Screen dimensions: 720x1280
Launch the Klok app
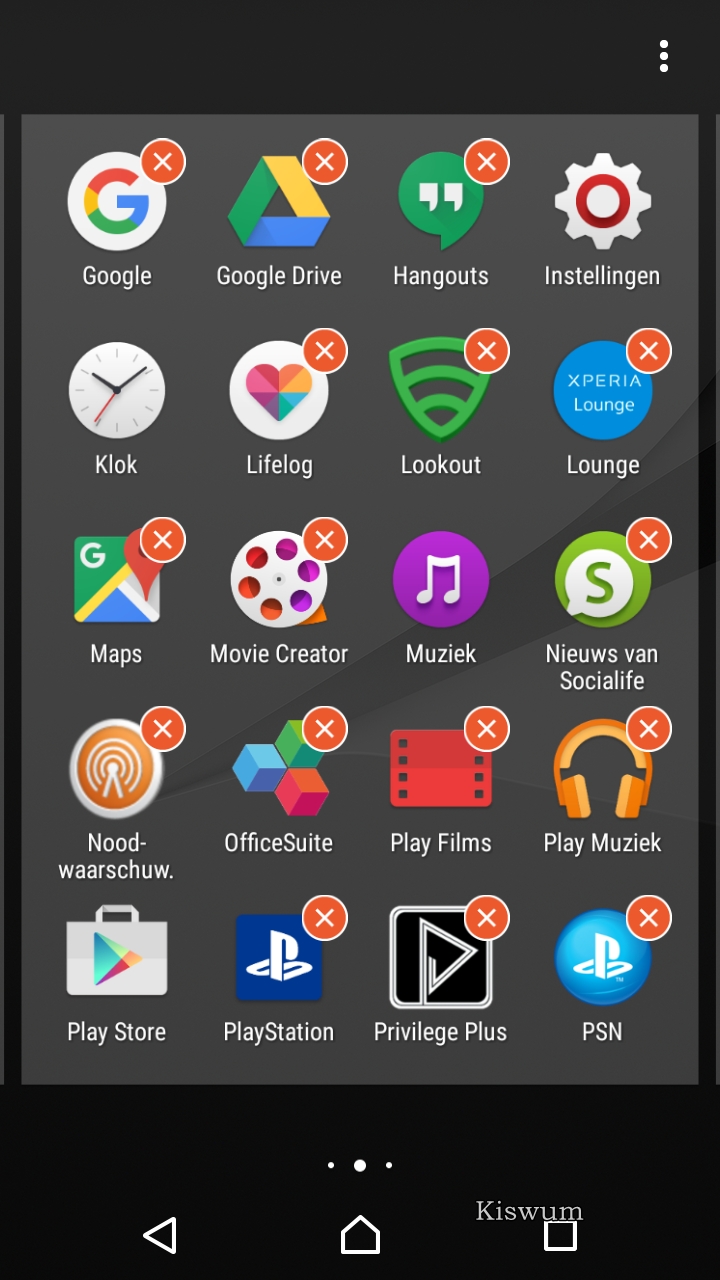pos(117,390)
